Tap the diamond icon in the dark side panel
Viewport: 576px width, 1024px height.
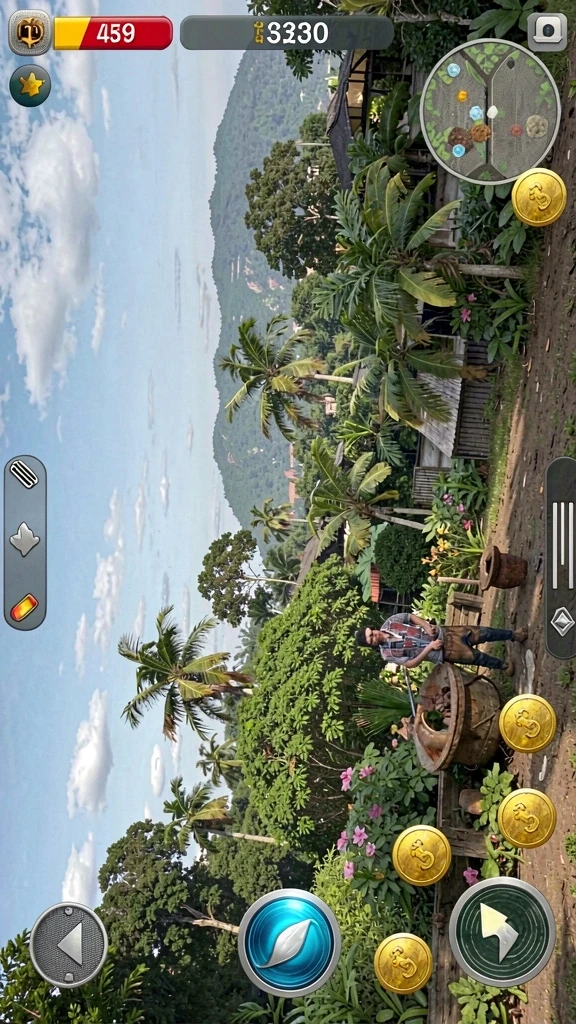562,621
